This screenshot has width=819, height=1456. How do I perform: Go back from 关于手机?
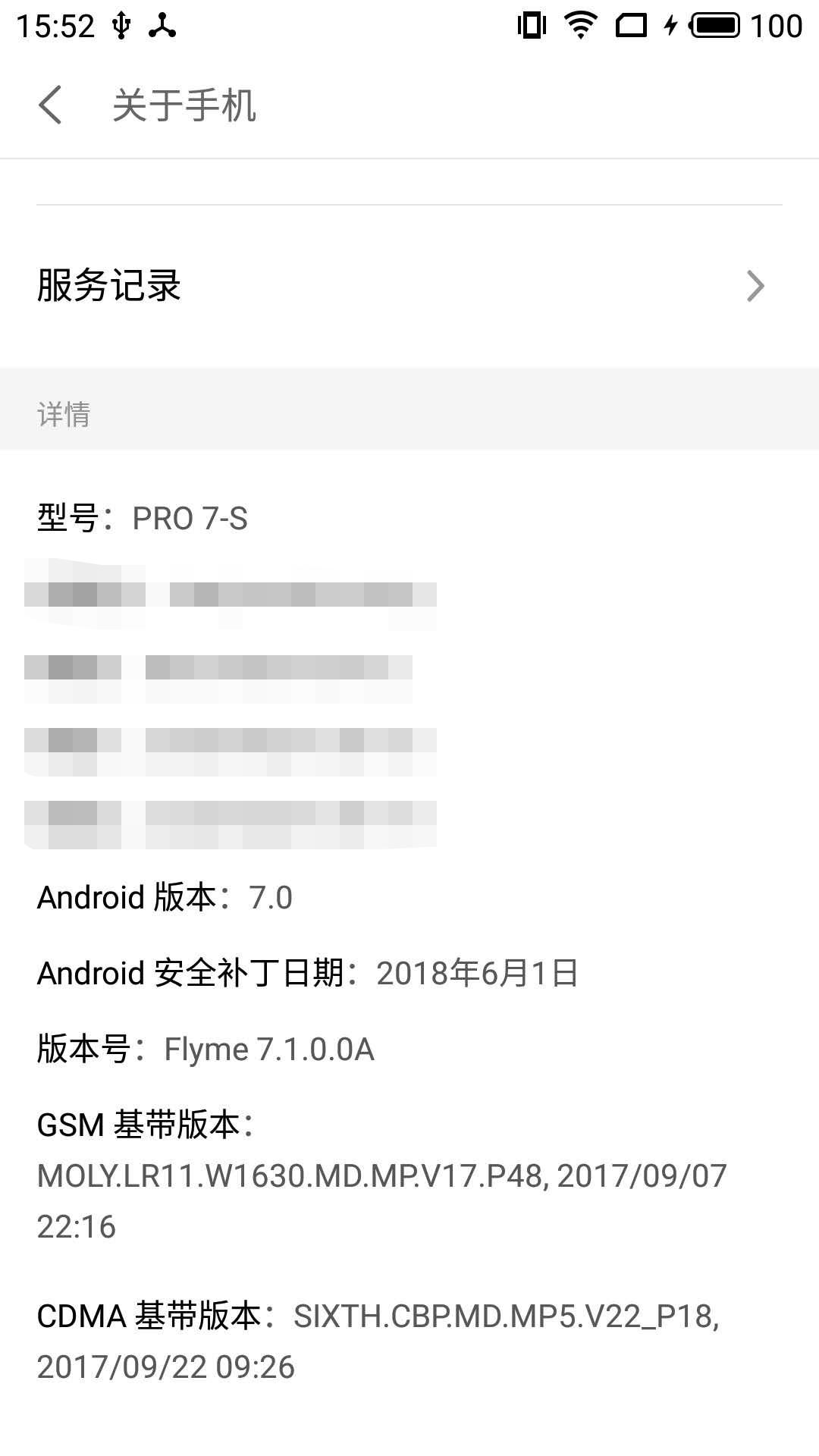point(50,105)
